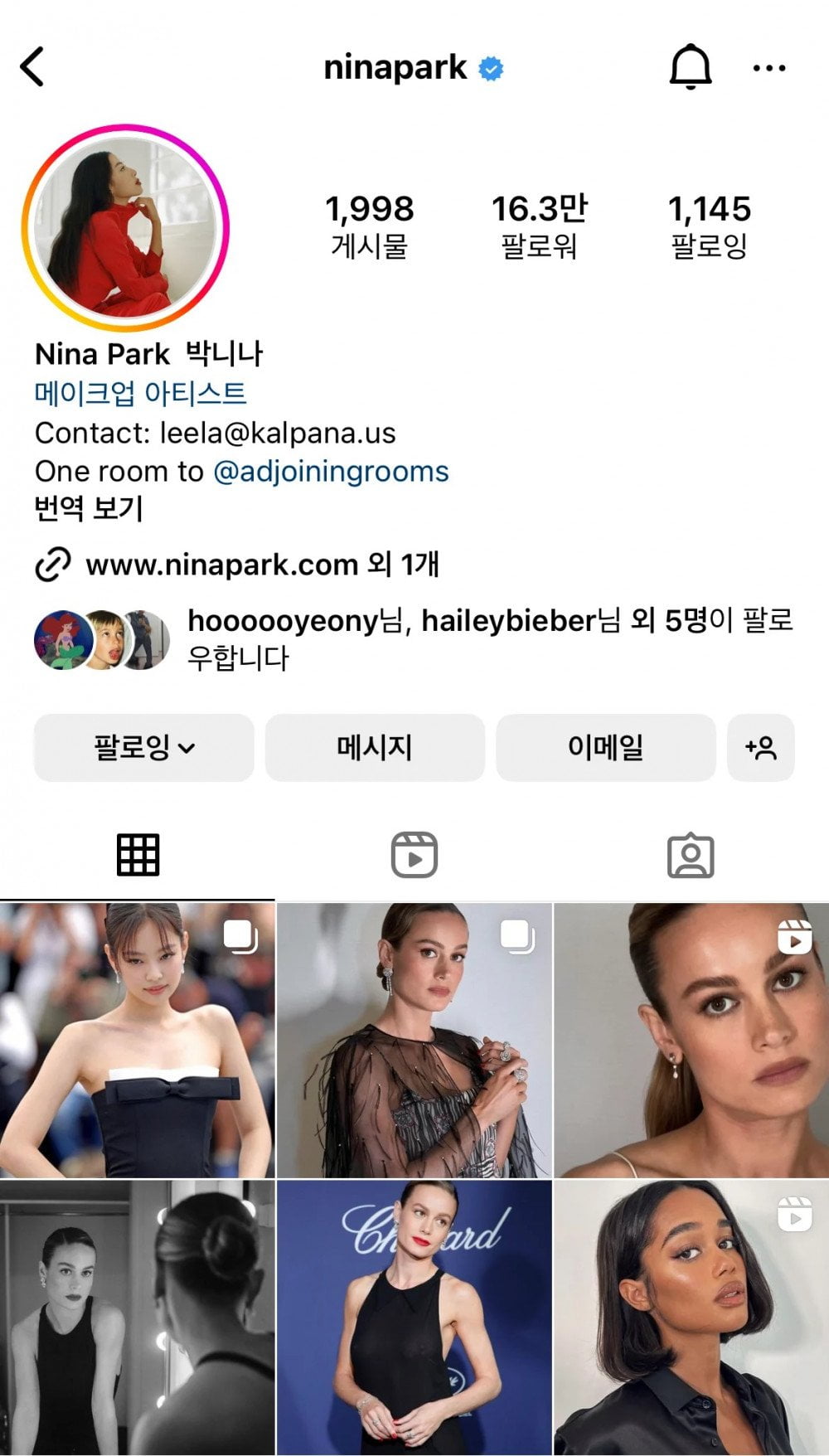This screenshot has width=829, height=1456.
Task: Switch to the tagged photos tab
Action: [690, 856]
